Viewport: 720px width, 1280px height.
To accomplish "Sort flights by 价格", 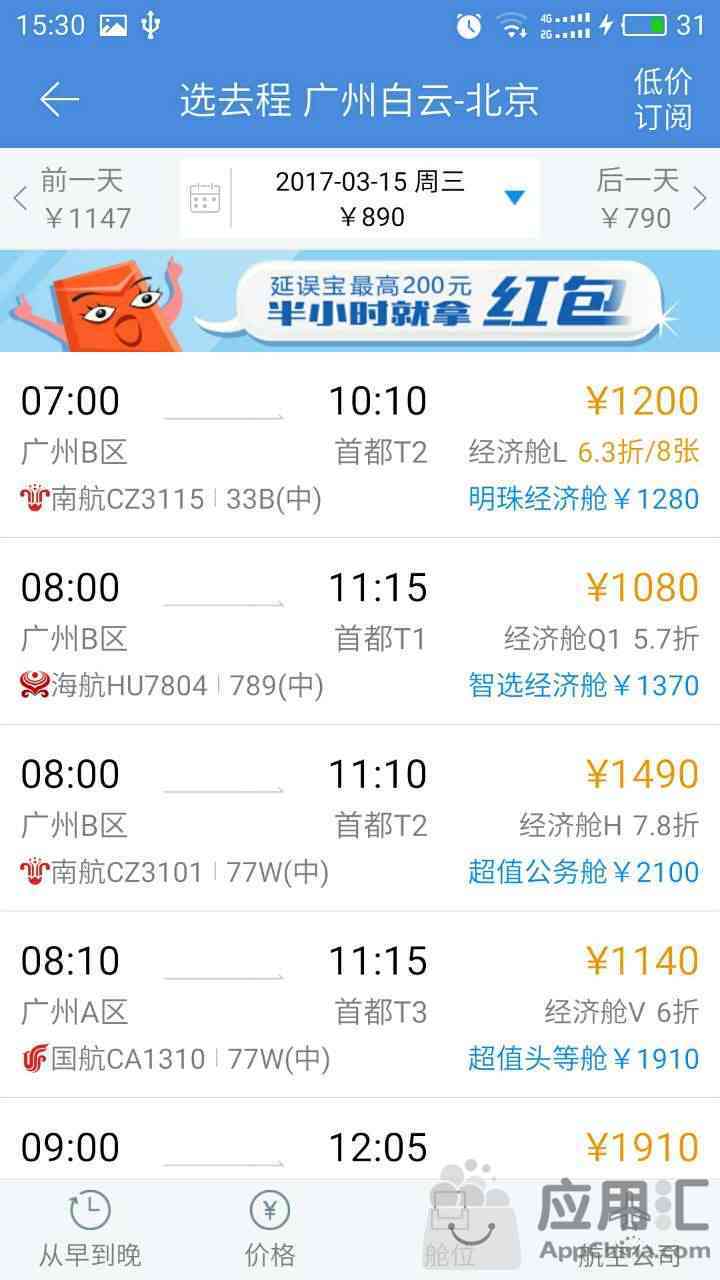I will (270, 1230).
